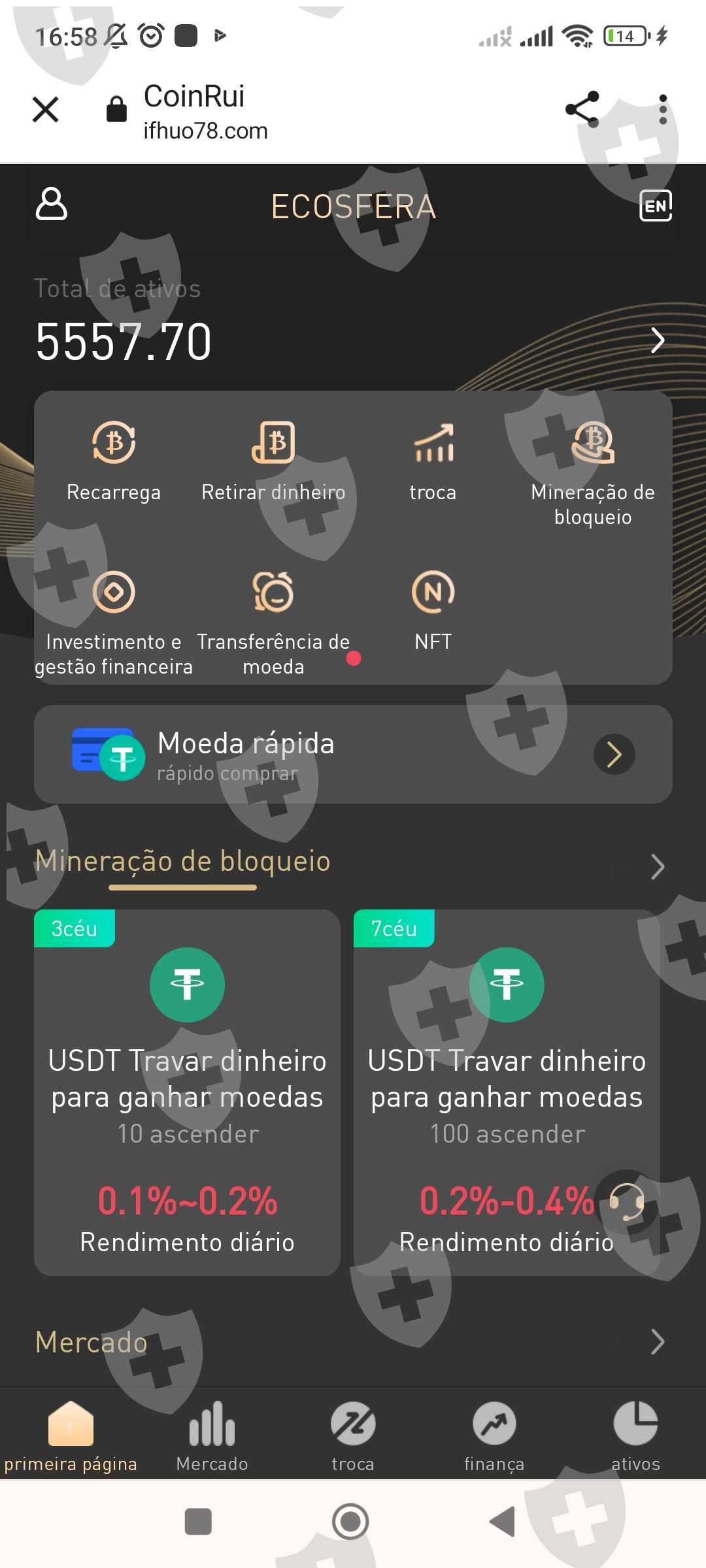Select the 3céu USDT locking plan

pos(187,1092)
